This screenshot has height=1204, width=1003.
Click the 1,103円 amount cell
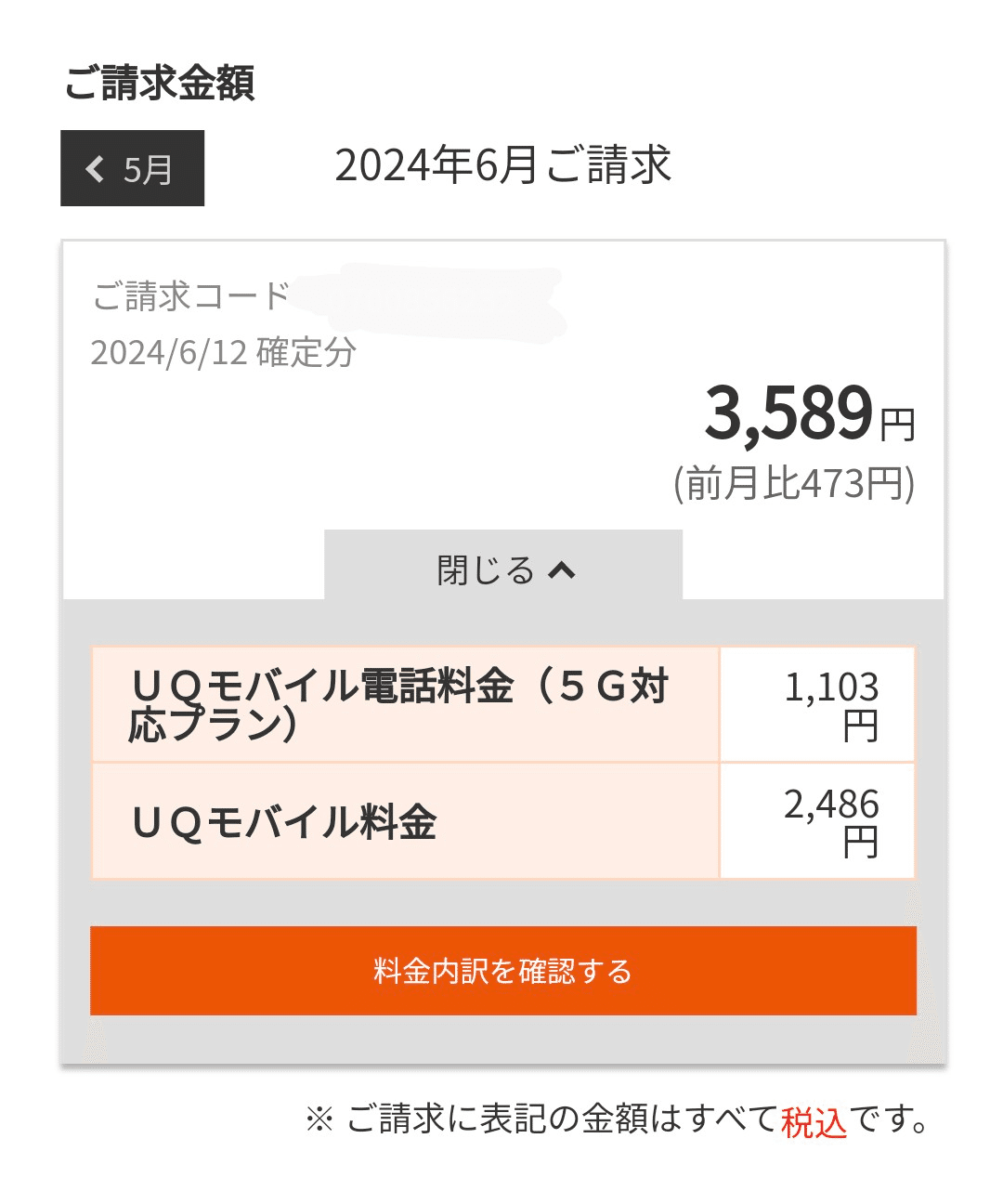pos(817,704)
